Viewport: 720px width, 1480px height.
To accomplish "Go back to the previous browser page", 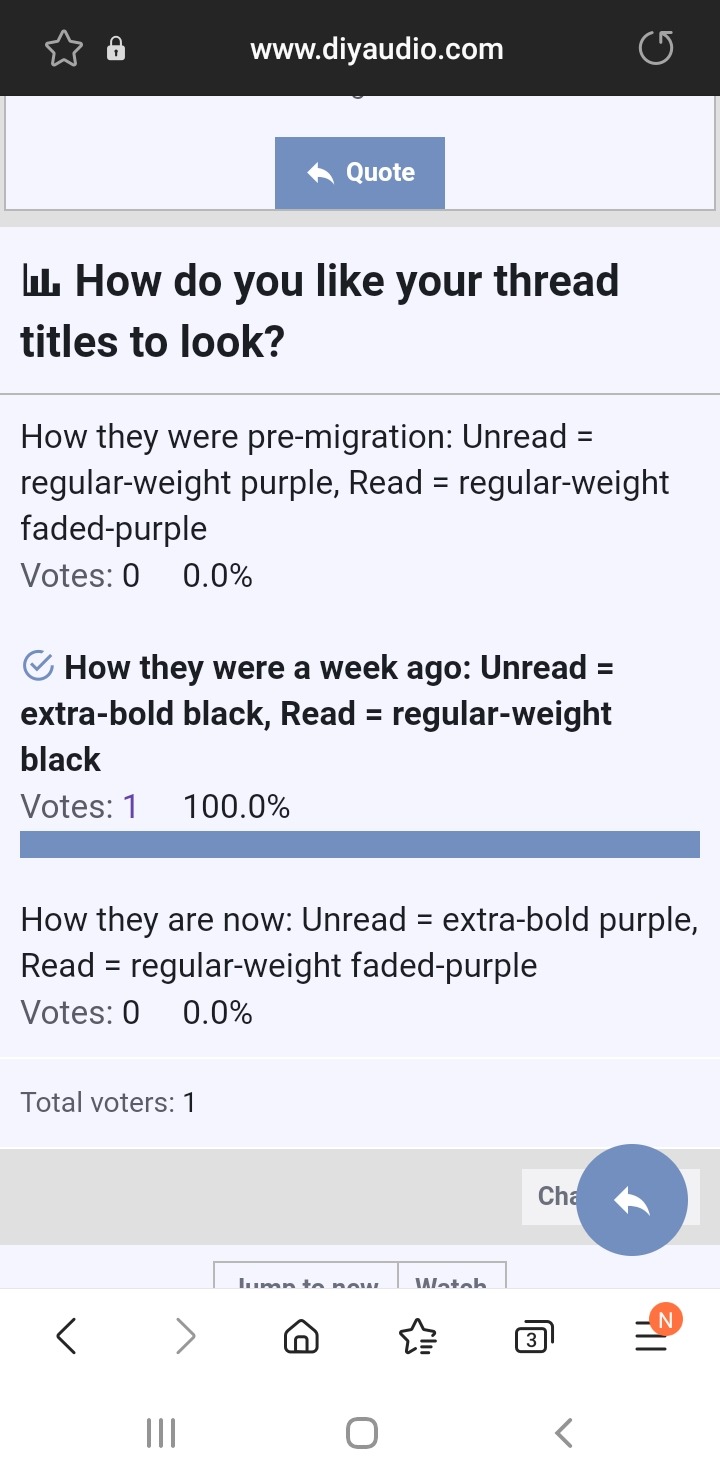I will (66, 1336).
